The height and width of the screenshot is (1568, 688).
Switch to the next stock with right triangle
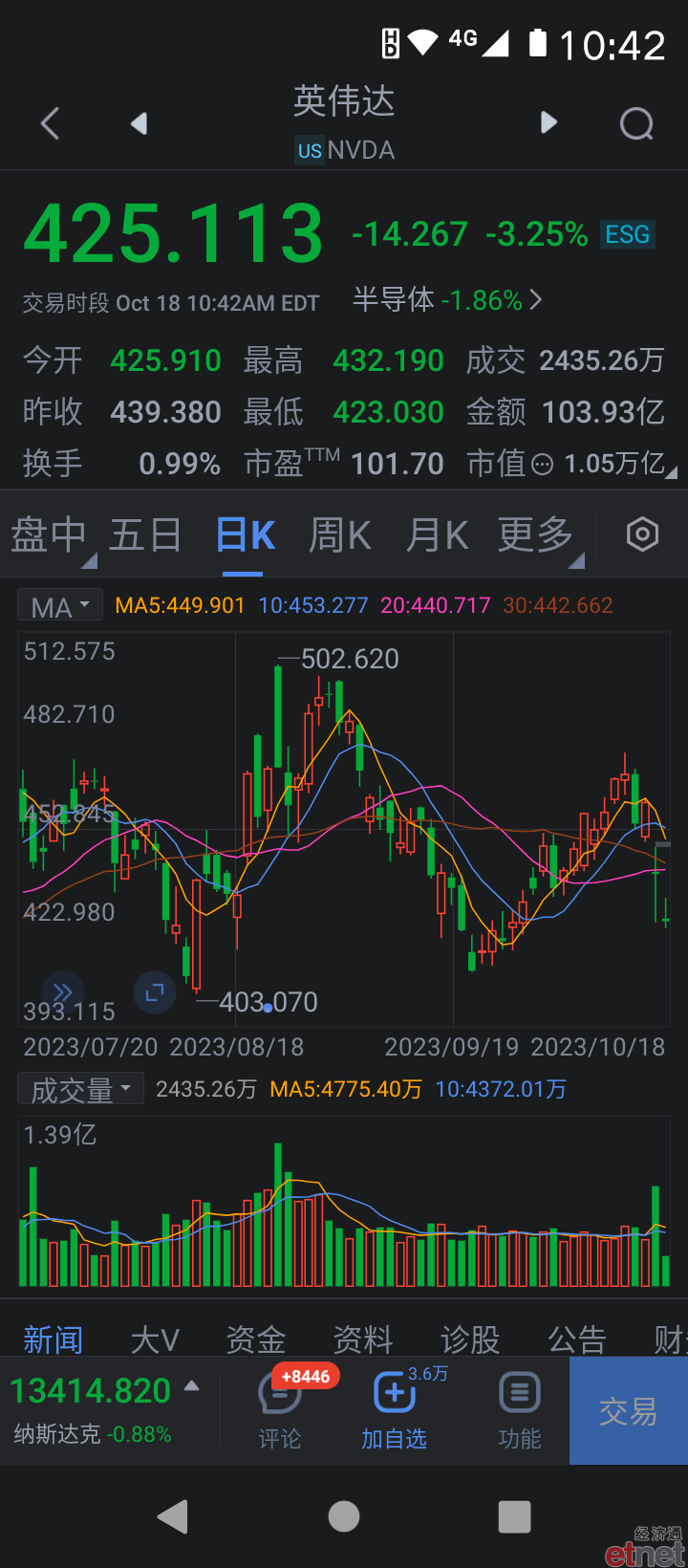click(x=548, y=122)
